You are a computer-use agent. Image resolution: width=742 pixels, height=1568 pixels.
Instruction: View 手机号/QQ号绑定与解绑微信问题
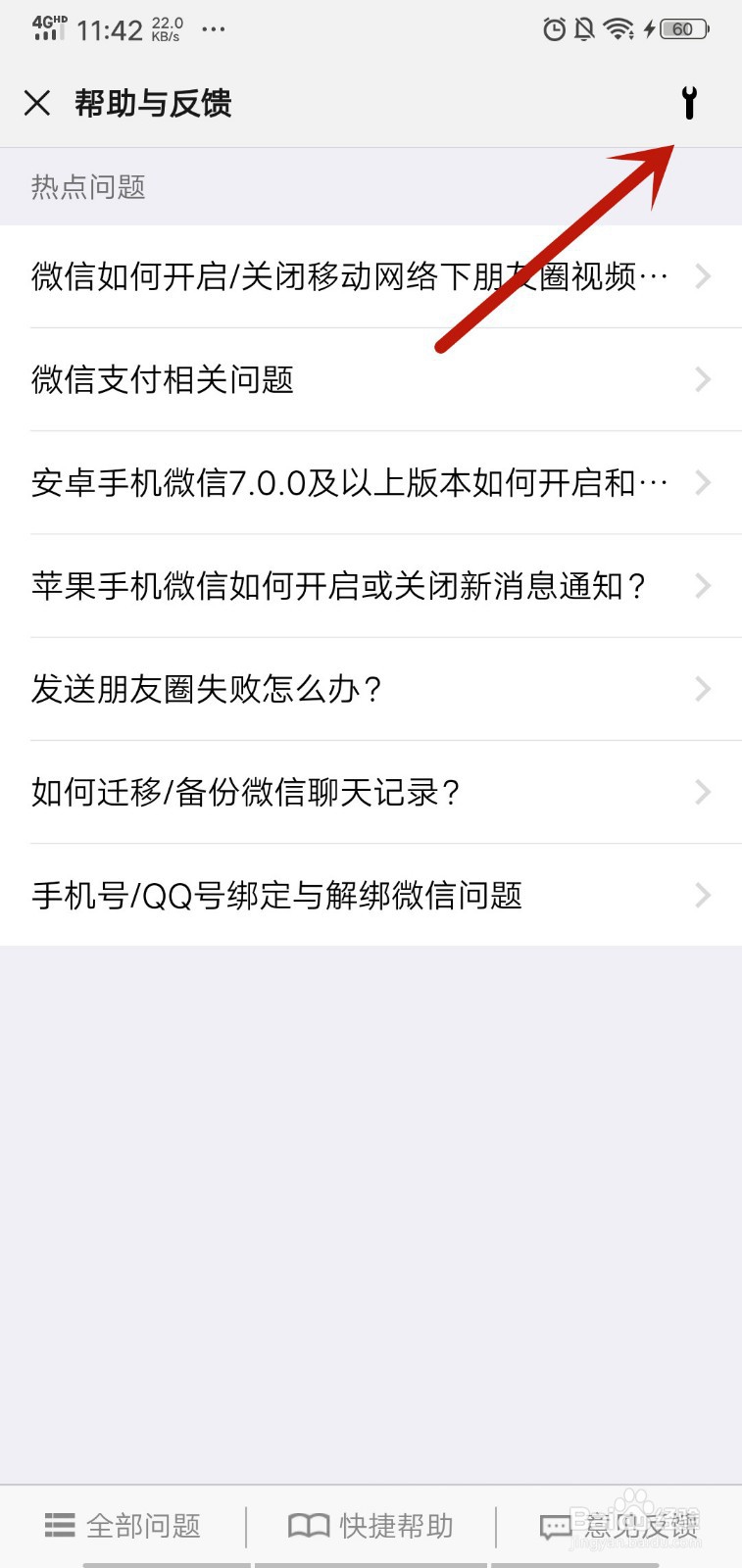tap(371, 895)
